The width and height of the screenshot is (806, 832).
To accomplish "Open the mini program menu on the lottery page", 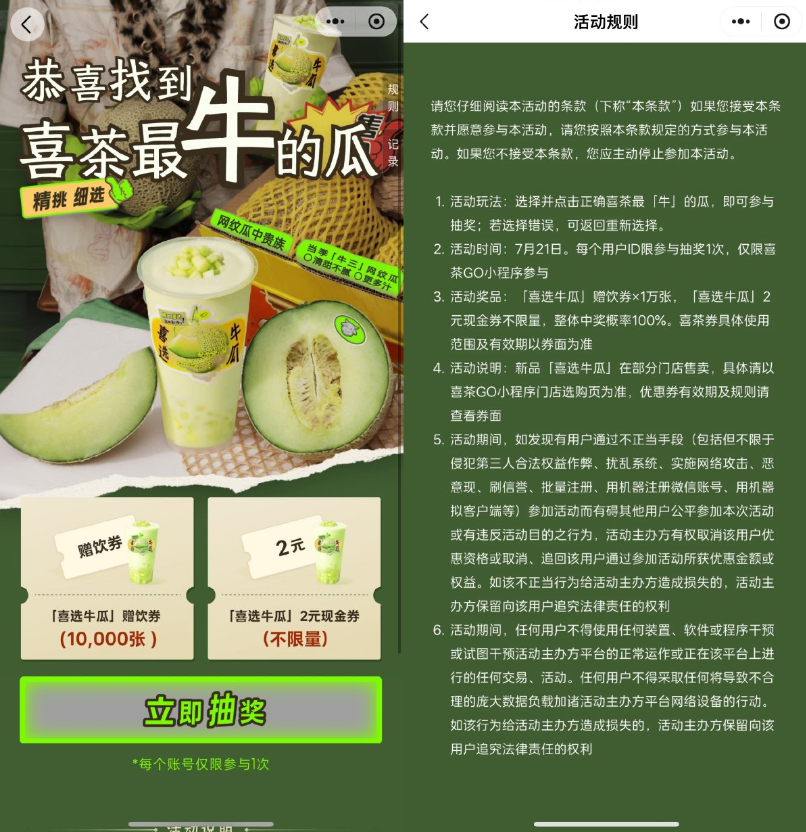I will coord(335,21).
